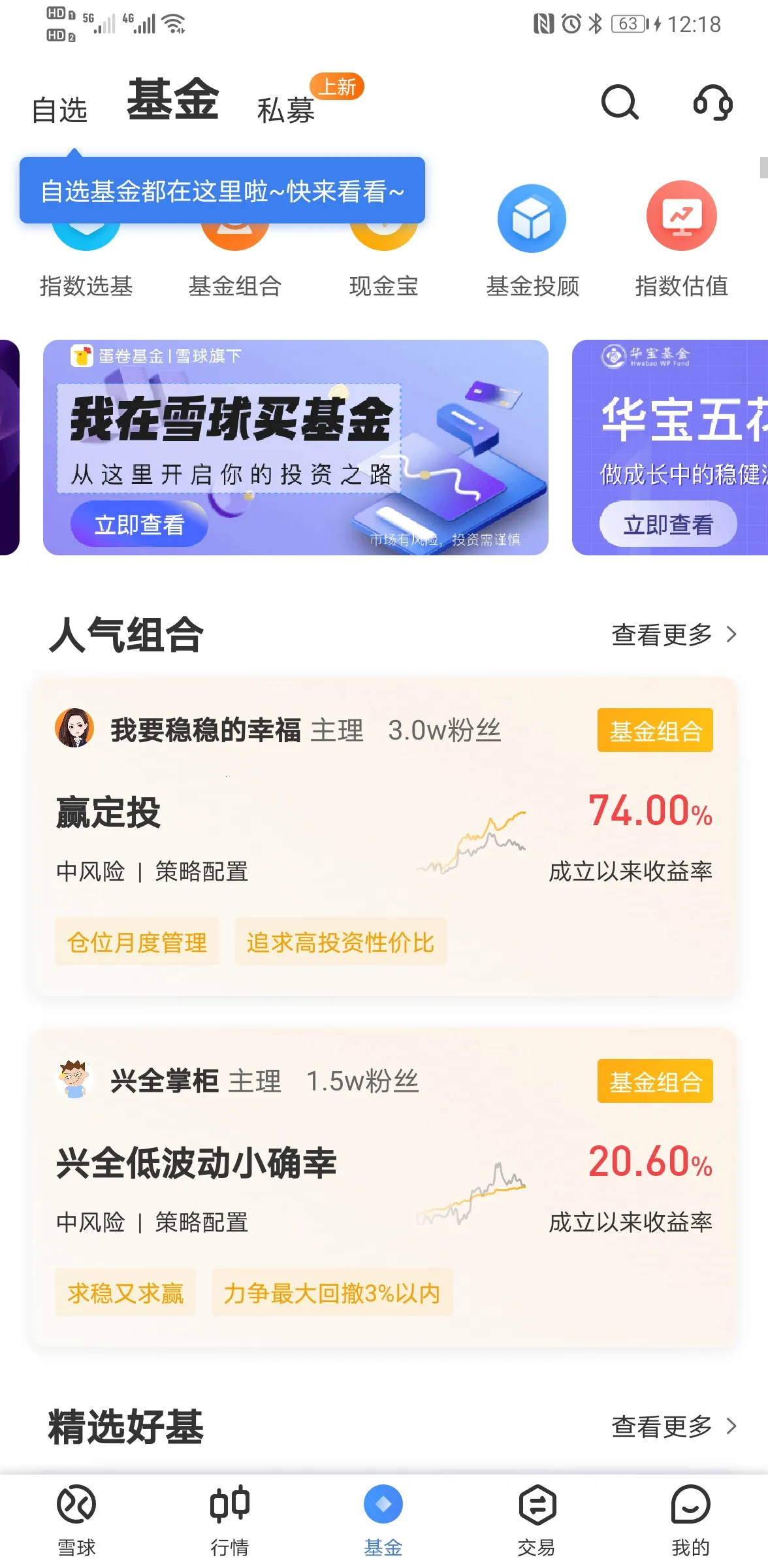Open customer service via the headset icon
768x1568 pixels.
[x=714, y=103]
